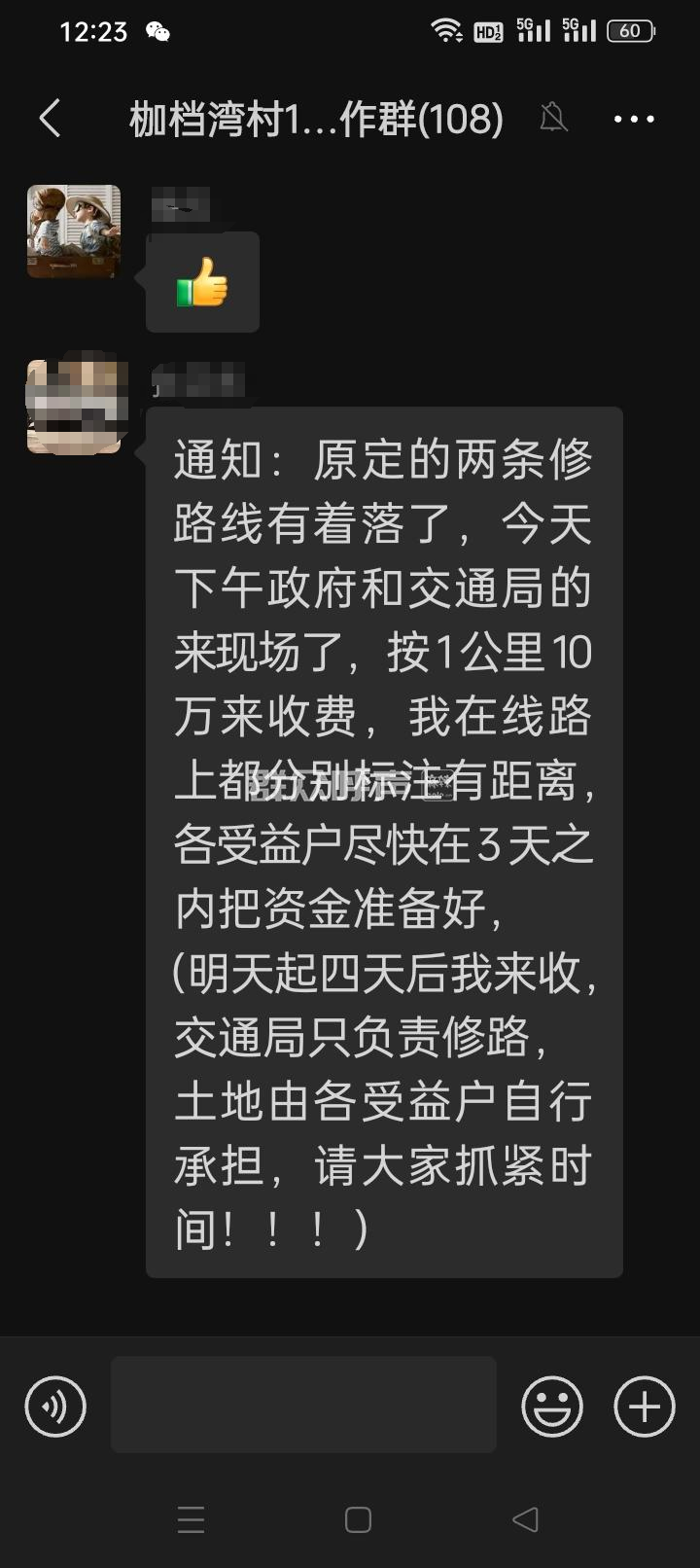Go back from the group chat
Image resolution: width=700 pixels, height=1568 pixels.
(x=50, y=119)
